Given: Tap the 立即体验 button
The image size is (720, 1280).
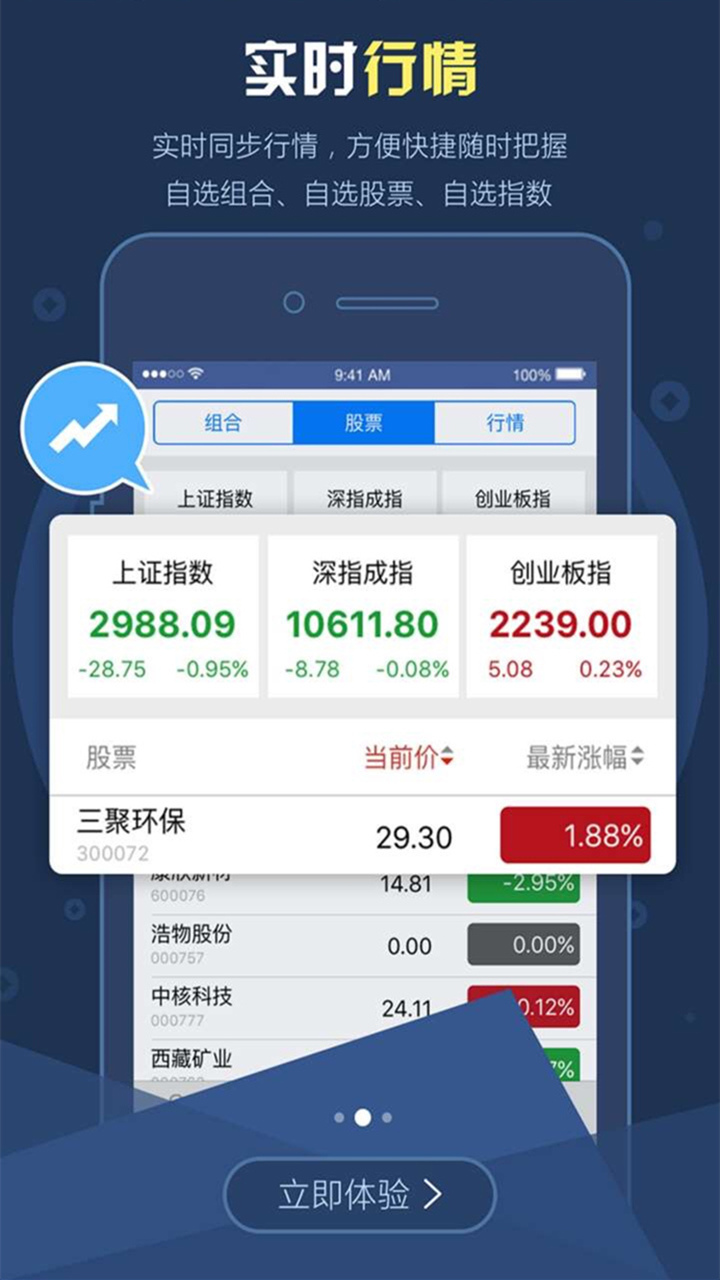Looking at the screenshot, I should 360,1194.
